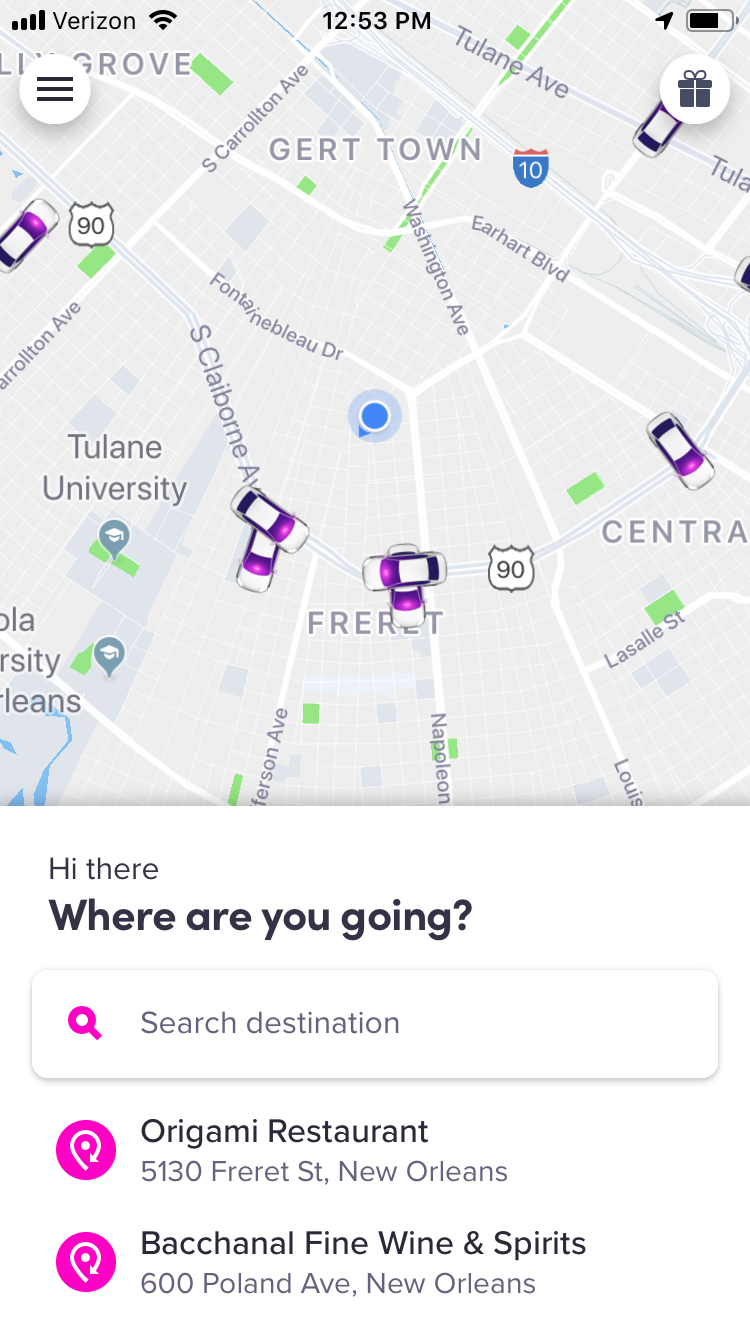
Task: Open the gift rewards icon
Action: coord(695,89)
